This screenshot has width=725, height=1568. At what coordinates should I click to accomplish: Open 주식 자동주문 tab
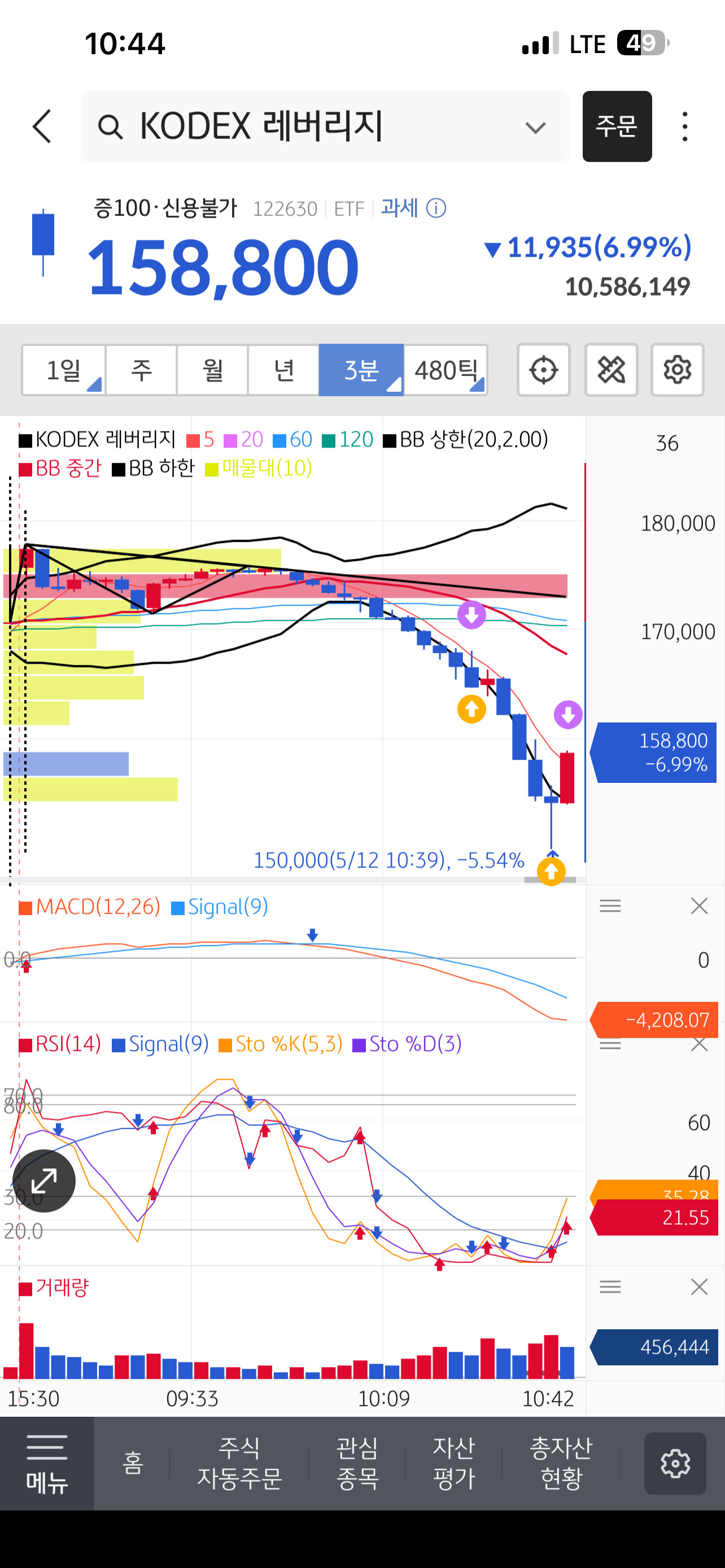point(239,1464)
